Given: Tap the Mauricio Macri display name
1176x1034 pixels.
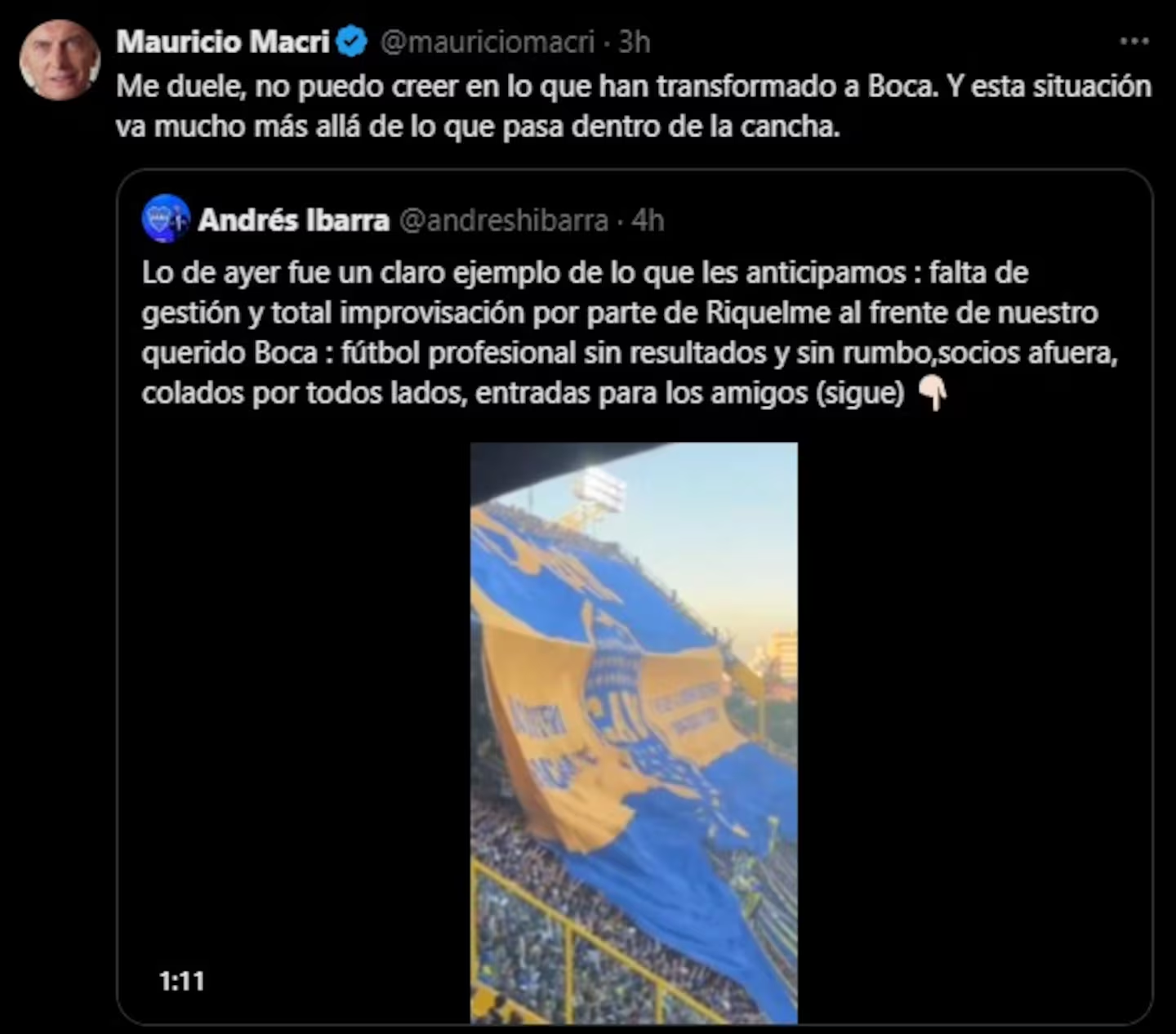Looking at the screenshot, I should (x=223, y=42).
